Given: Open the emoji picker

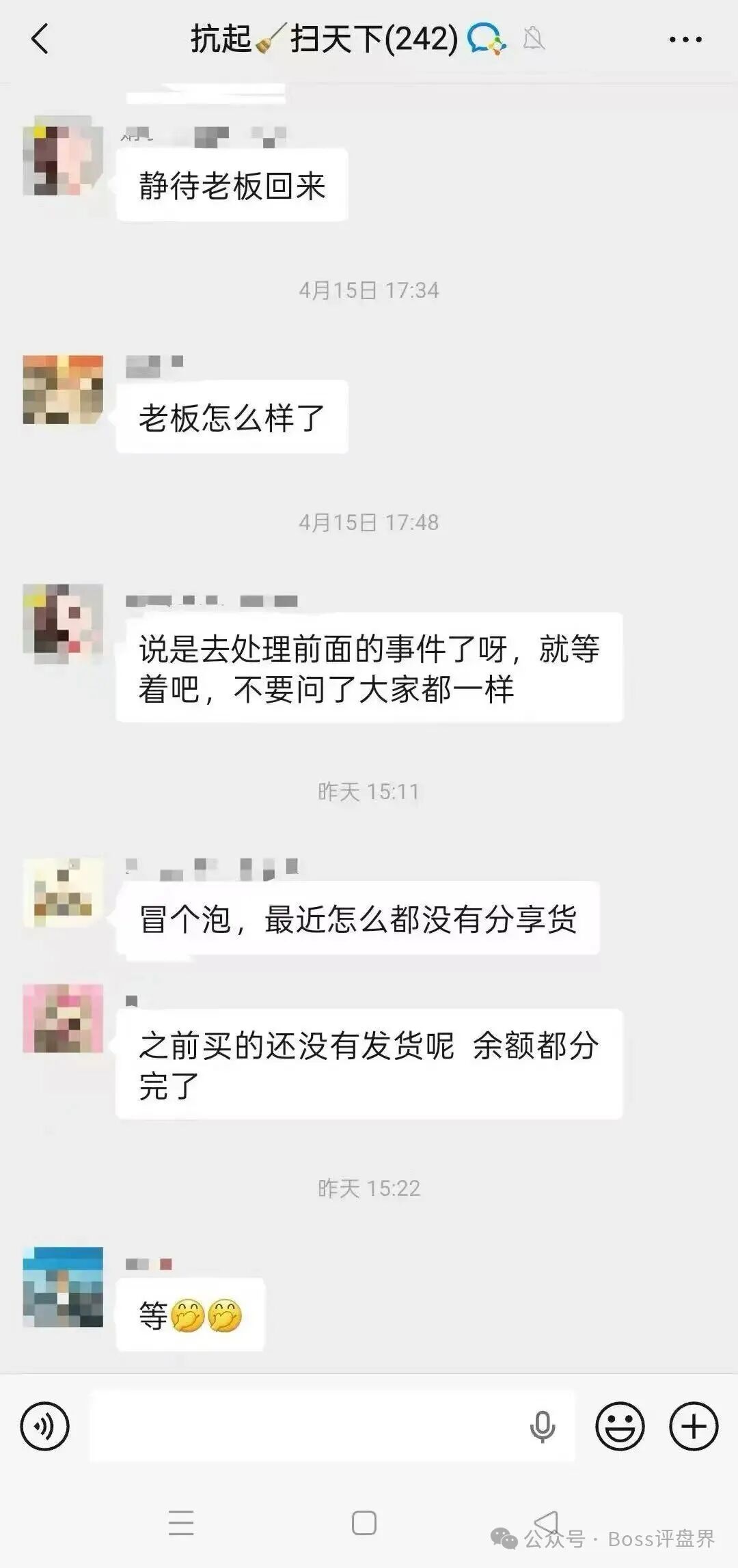Looking at the screenshot, I should 620,1426.
